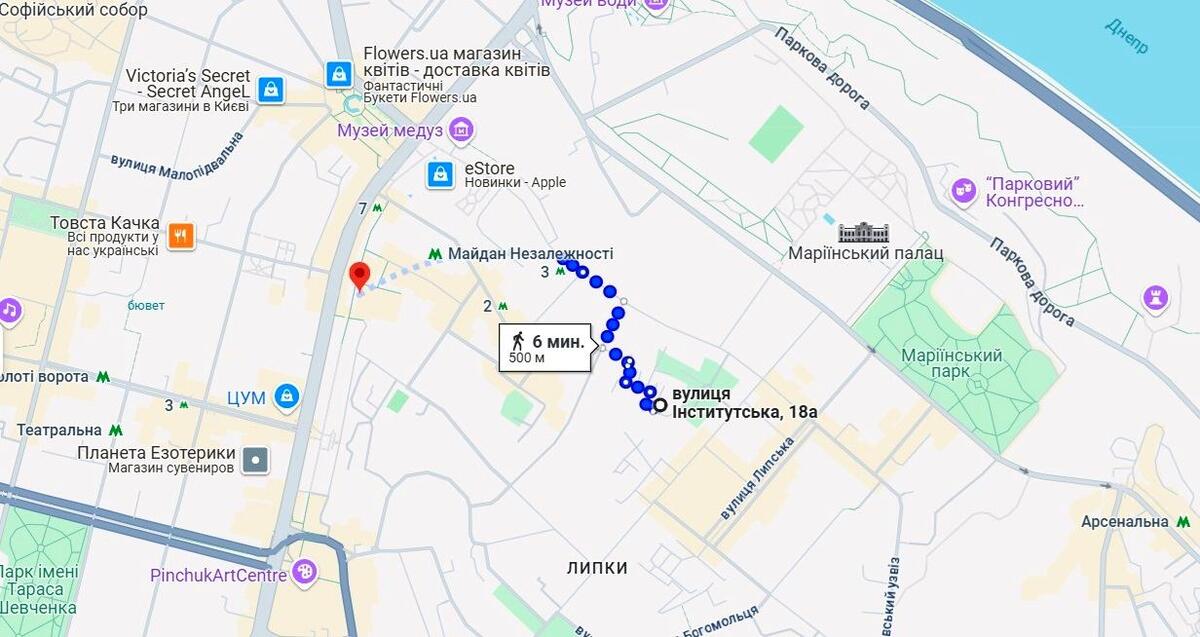Tap the Майдан Незалежності metro station icon
Image resolution: width=1200 pixels, height=637 pixels.
click(x=435, y=254)
